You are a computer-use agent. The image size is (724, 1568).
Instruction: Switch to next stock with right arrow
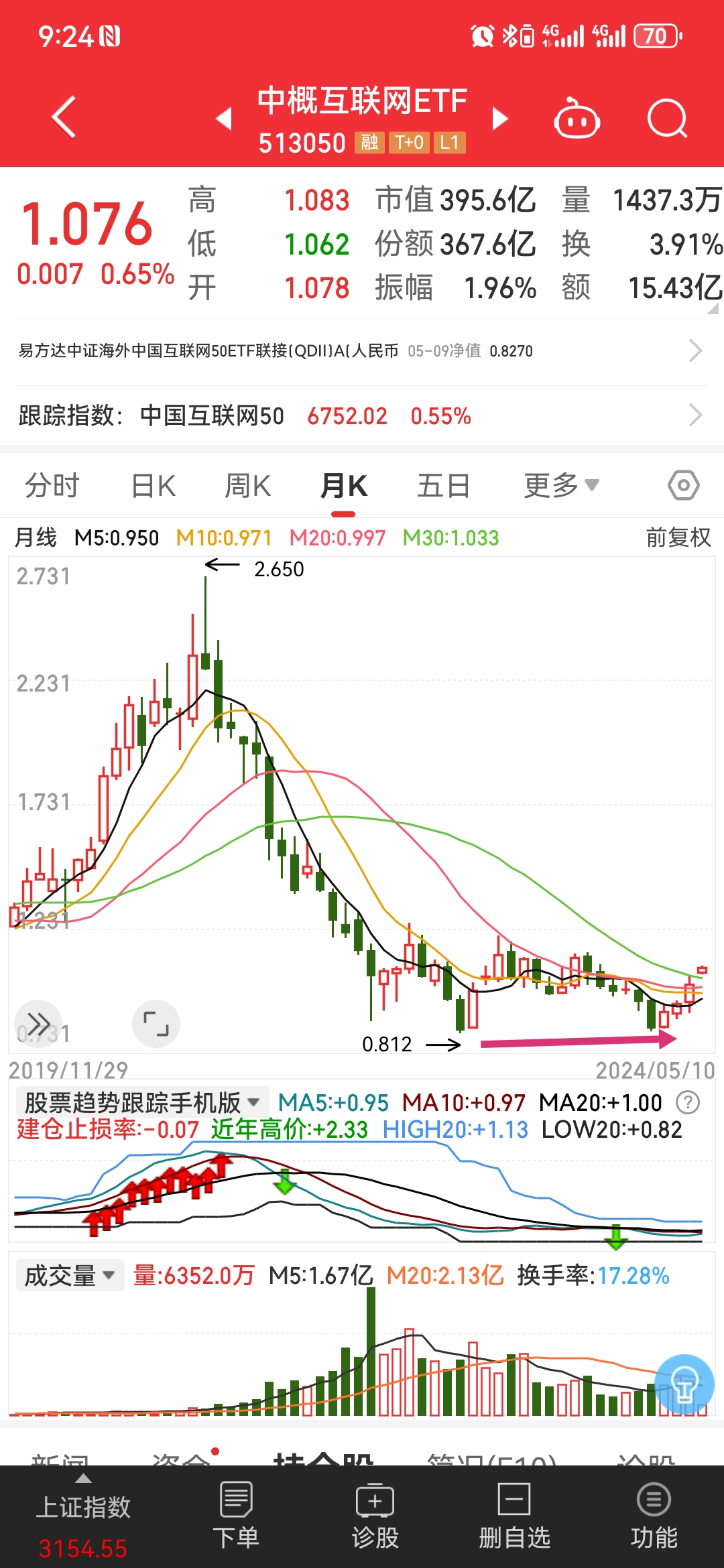499,119
